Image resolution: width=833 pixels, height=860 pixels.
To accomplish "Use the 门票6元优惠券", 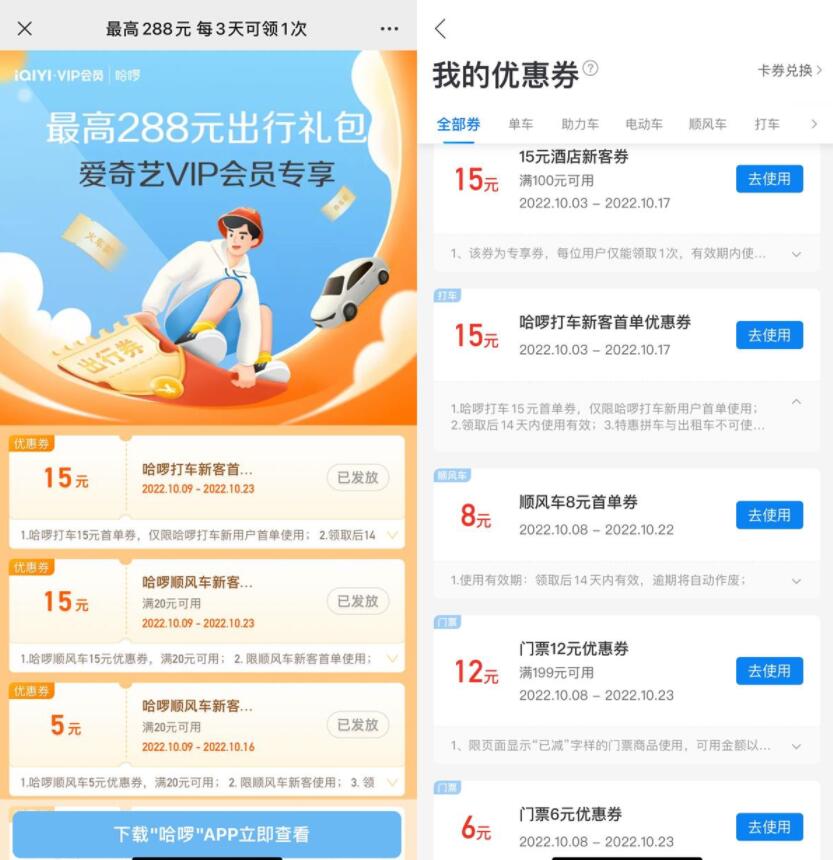I will point(769,827).
